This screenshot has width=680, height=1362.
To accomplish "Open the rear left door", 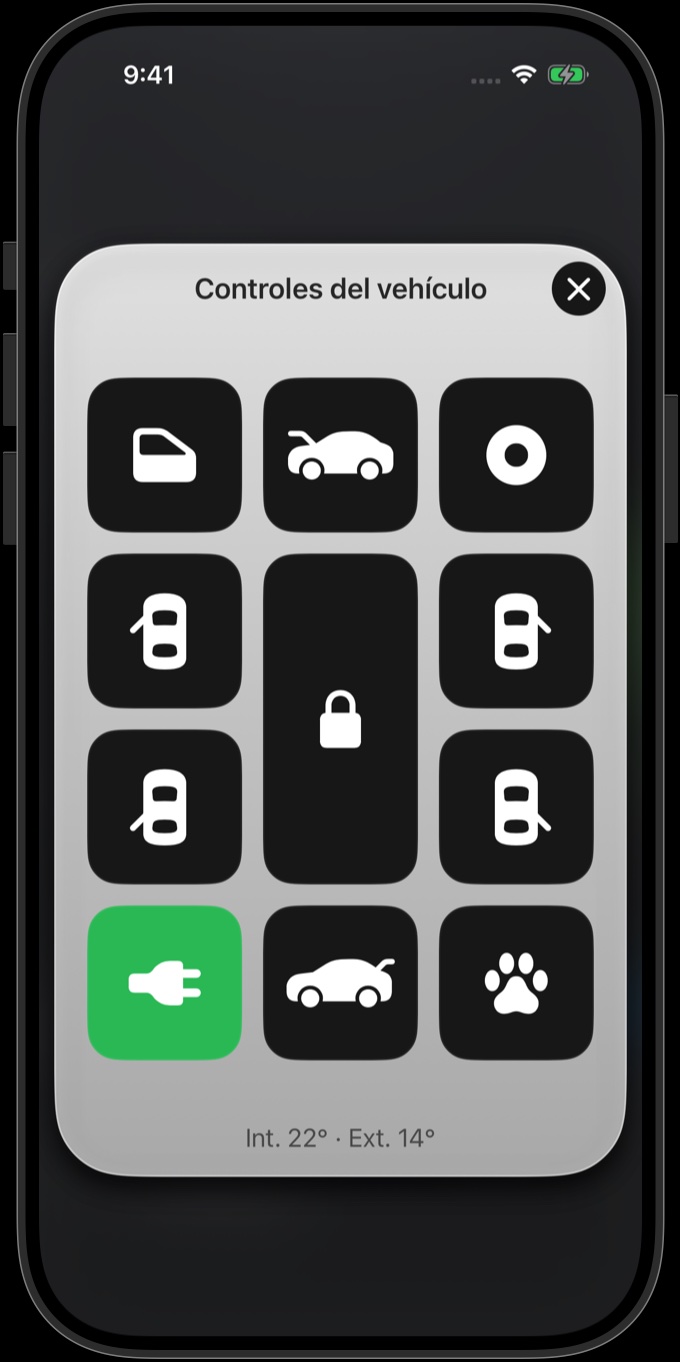I will tap(165, 807).
